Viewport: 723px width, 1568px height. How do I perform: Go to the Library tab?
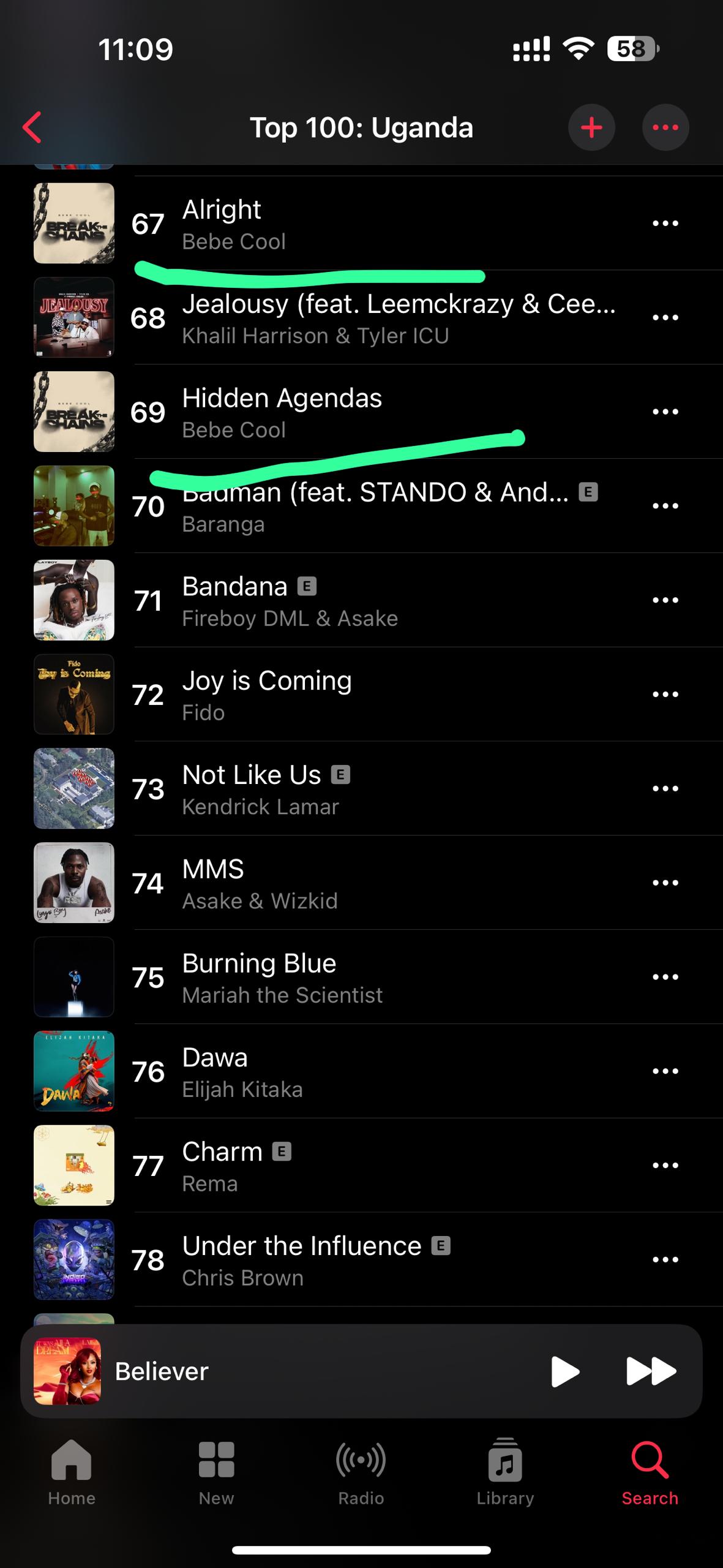pyautogui.click(x=505, y=1471)
